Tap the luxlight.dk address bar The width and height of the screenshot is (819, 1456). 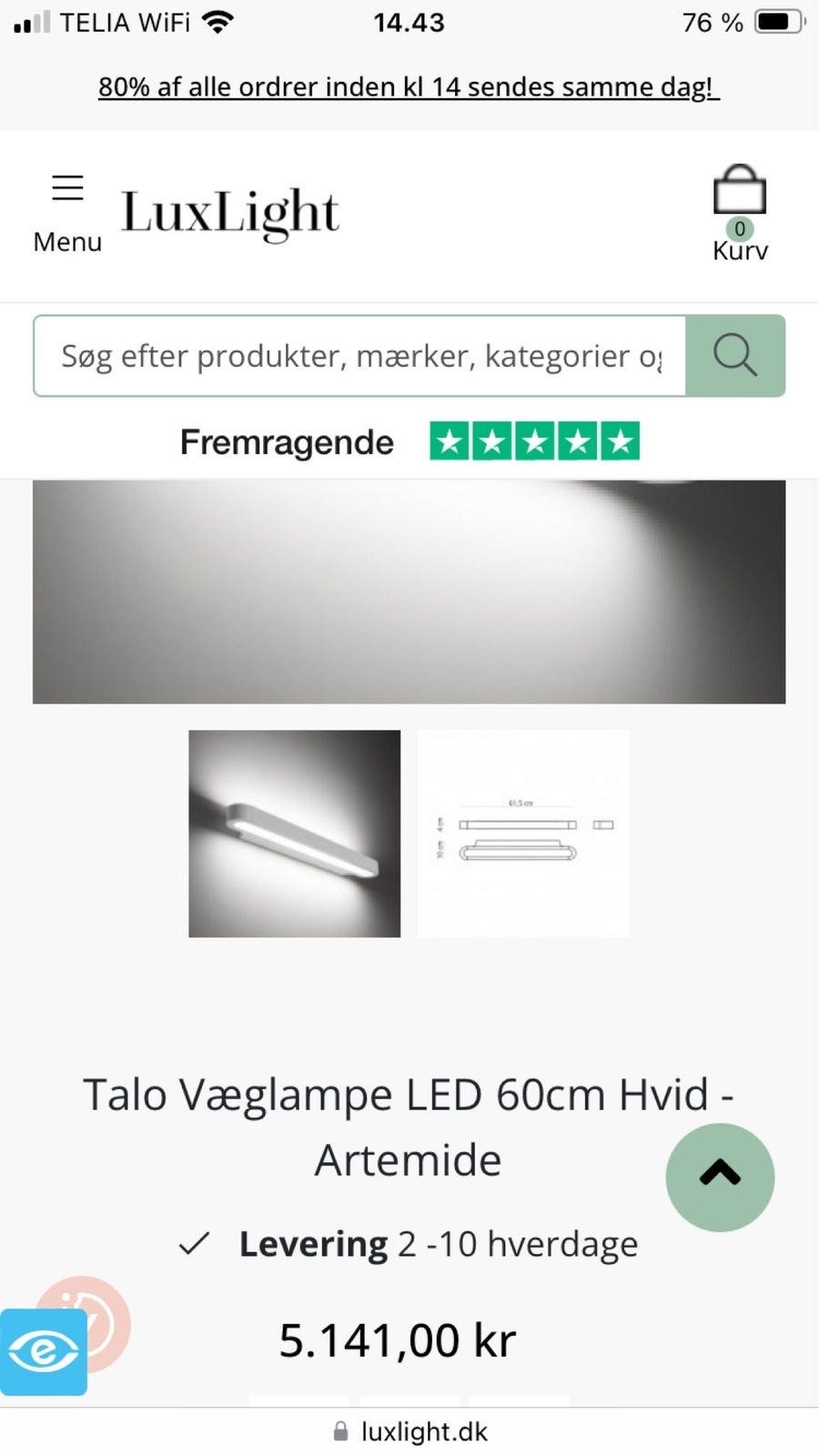(409, 1431)
